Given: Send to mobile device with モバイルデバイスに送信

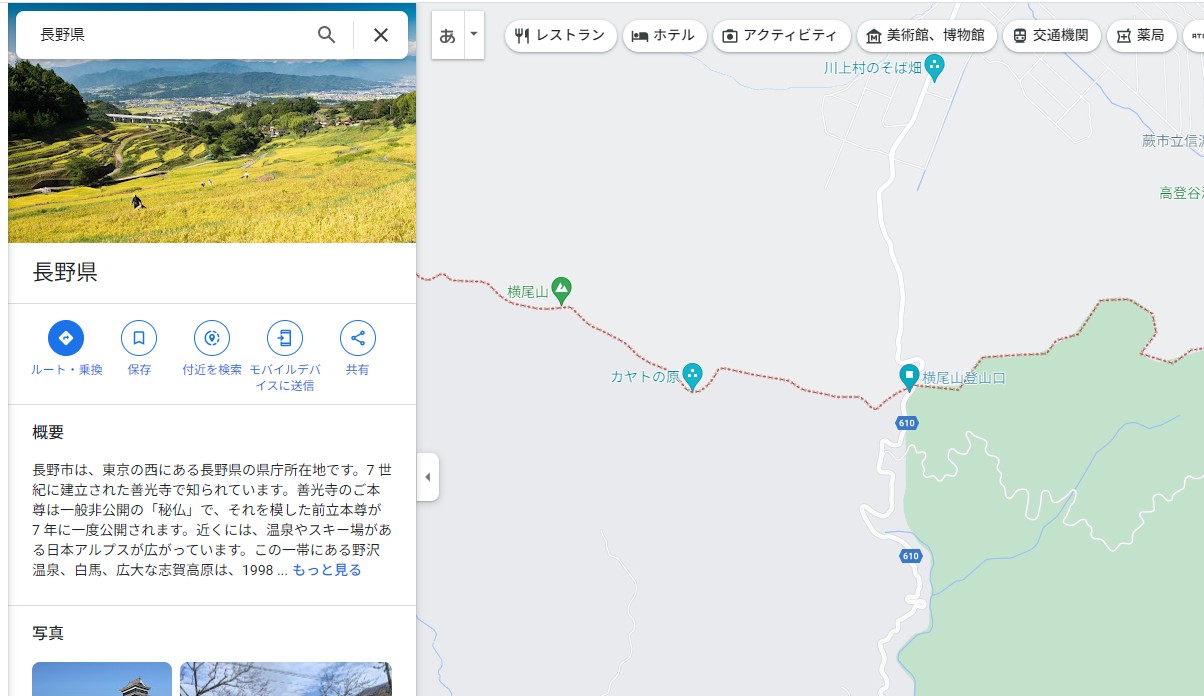Looking at the screenshot, I should (285, 338).
